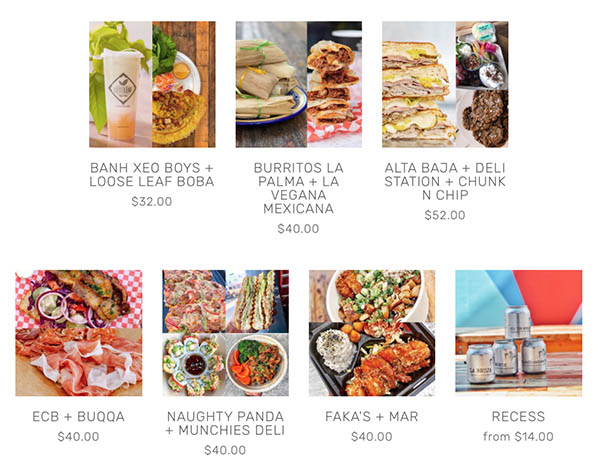View Burritos La Palma + La Vegana Mexicana
The width and height of the screenshot is (600, 469).
[298, 85]
